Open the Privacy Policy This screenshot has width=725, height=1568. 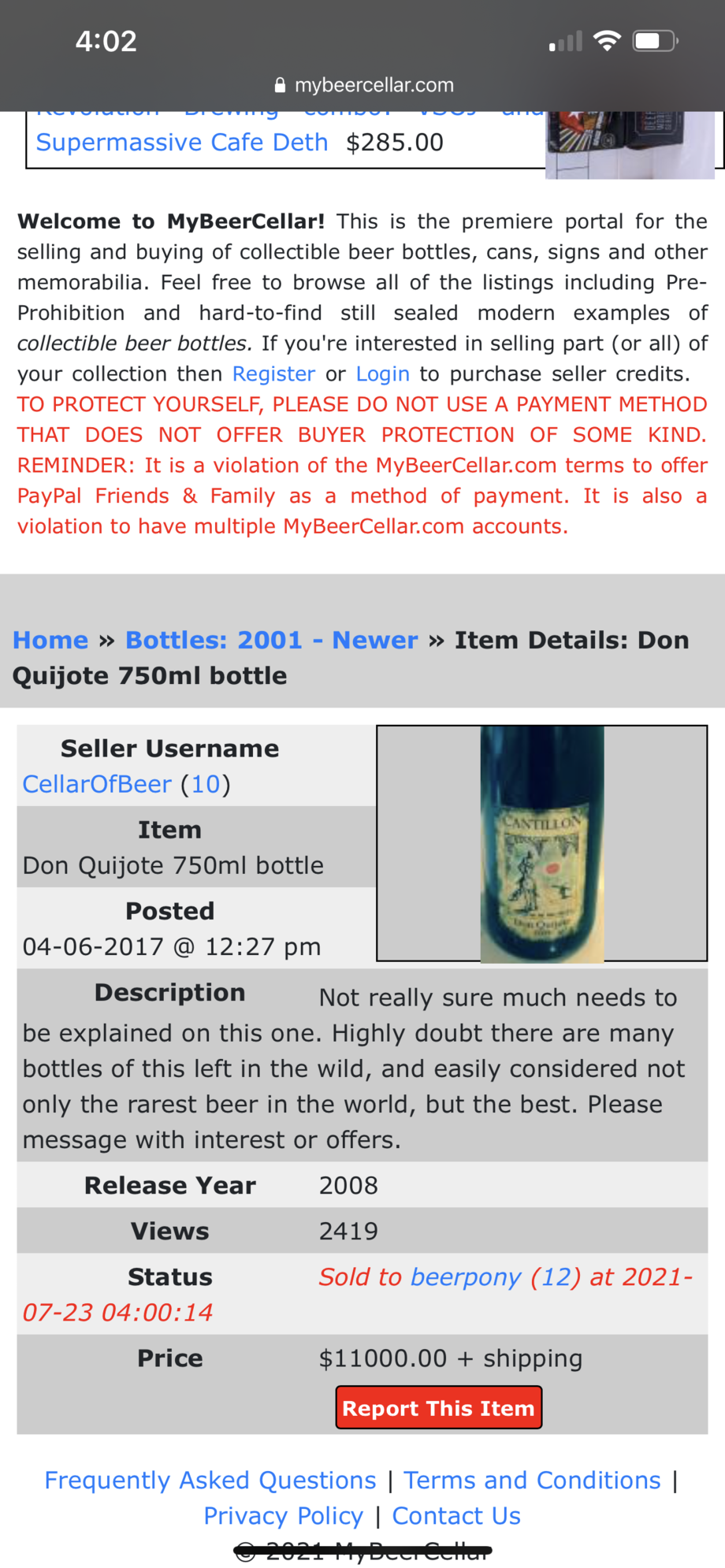tap(283, 1516)
